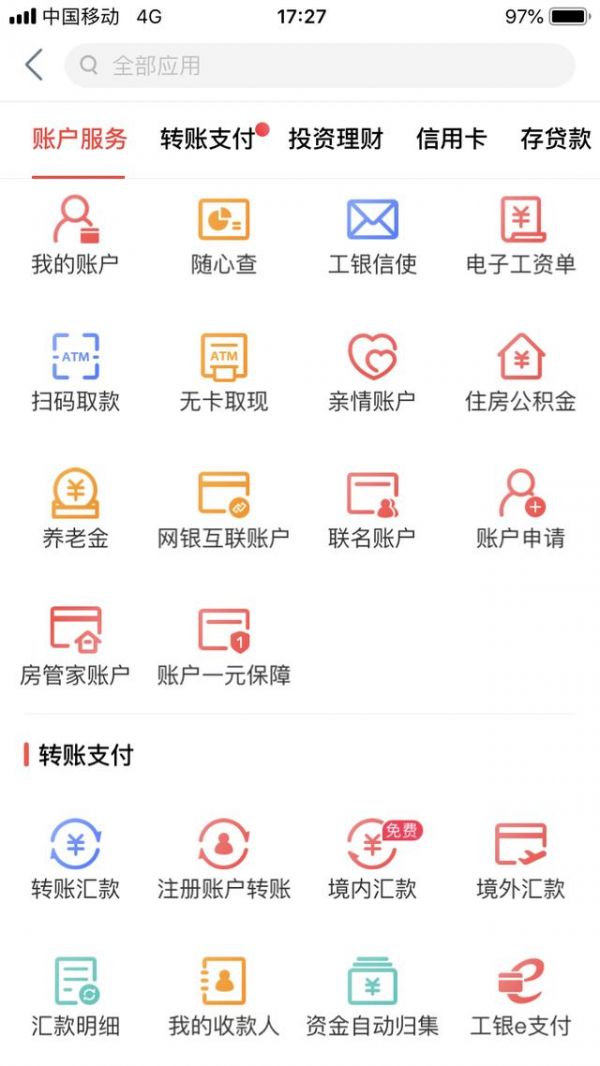
Task: Open 工银e支付
Action: pos(520,997)
